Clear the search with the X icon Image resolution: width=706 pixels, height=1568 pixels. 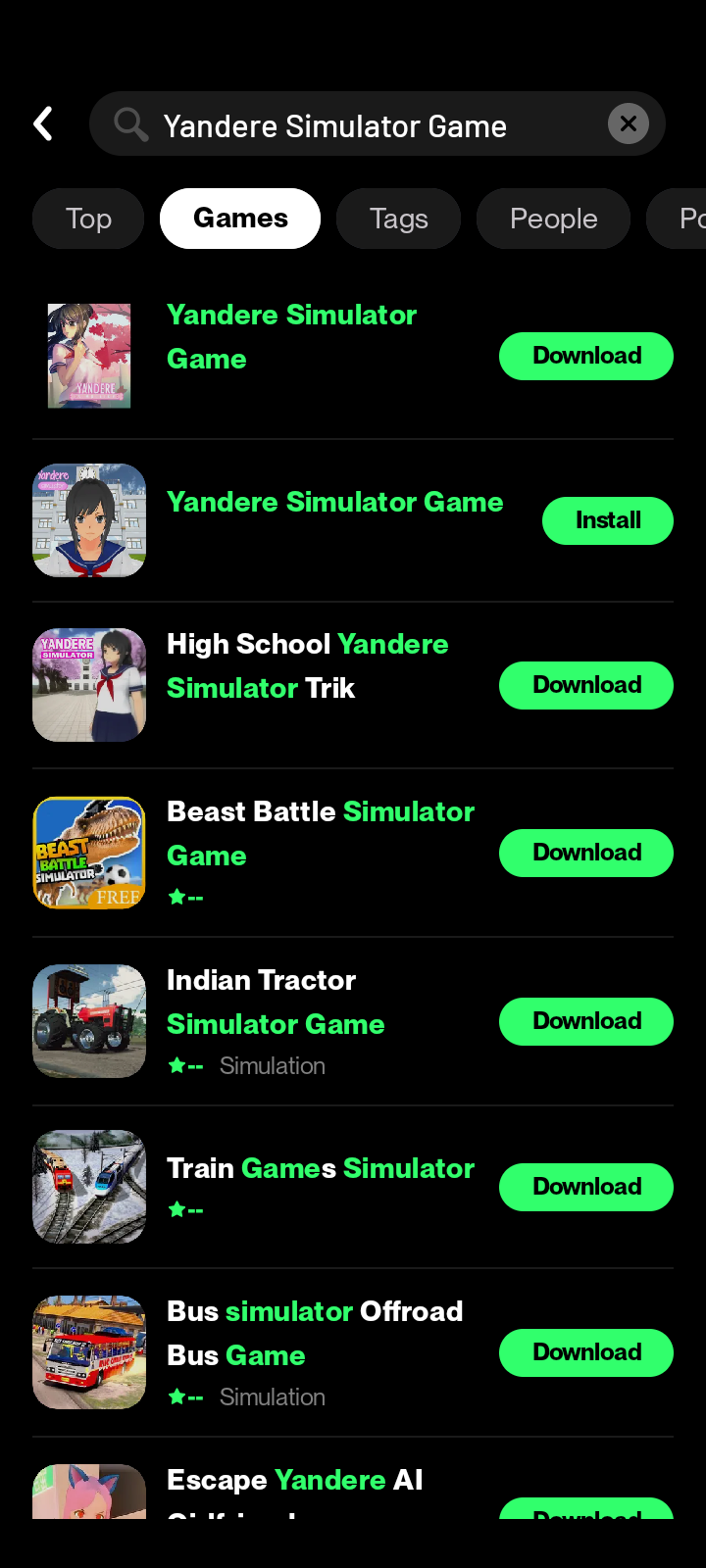pos(628,123)
